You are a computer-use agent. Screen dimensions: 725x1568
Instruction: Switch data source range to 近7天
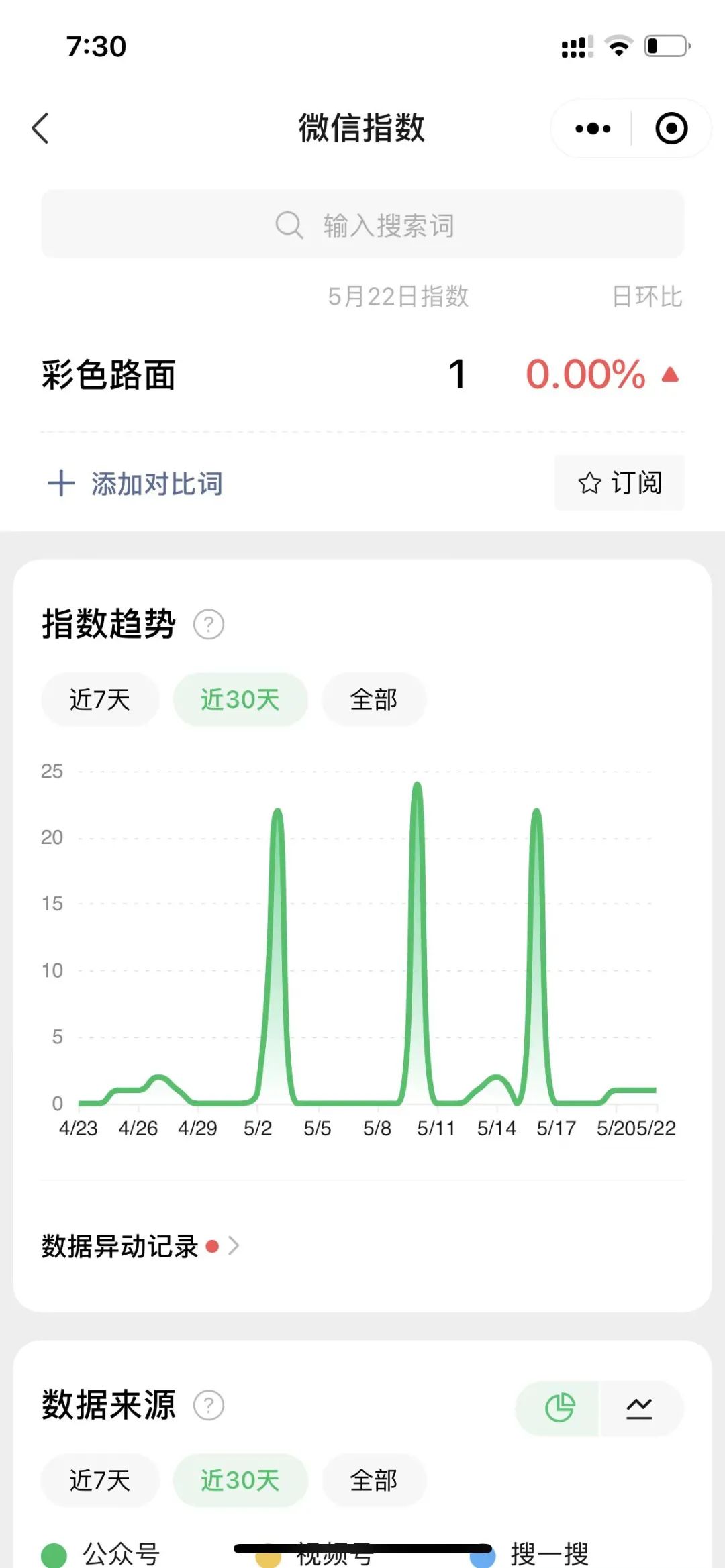point(99,1480)
